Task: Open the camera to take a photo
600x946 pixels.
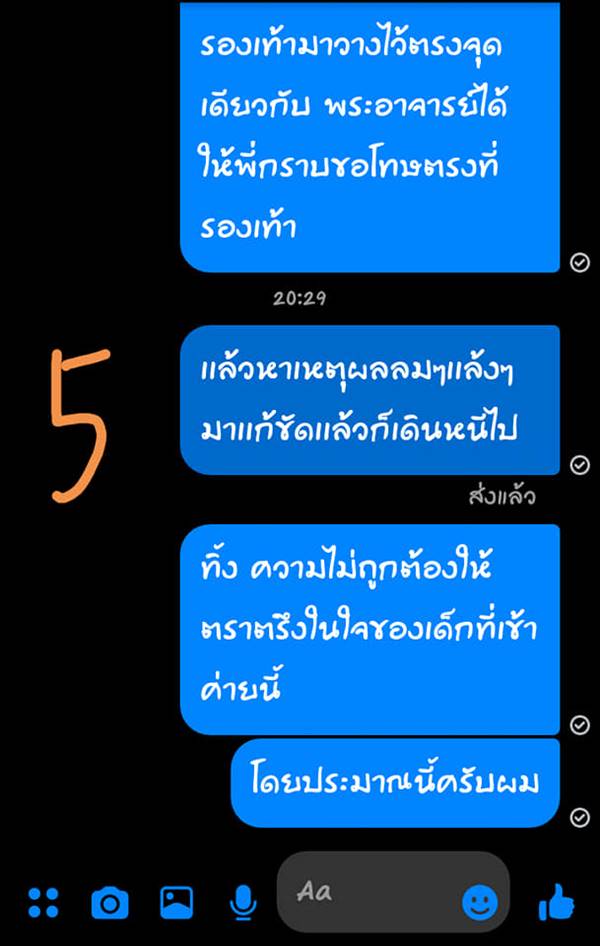Action: (x=110, y=904)
